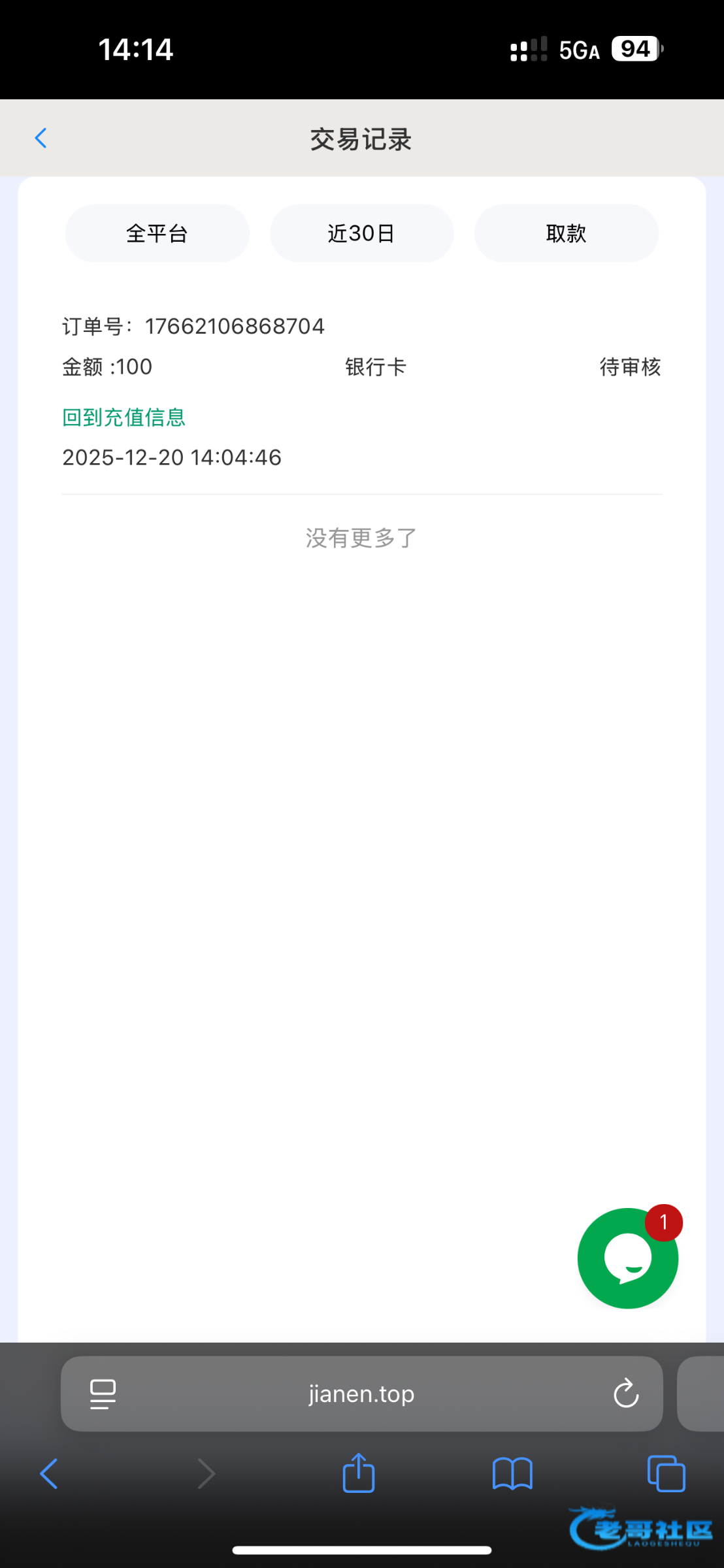
Task: Tap the jianen.top address bar
Action: 361,1394
